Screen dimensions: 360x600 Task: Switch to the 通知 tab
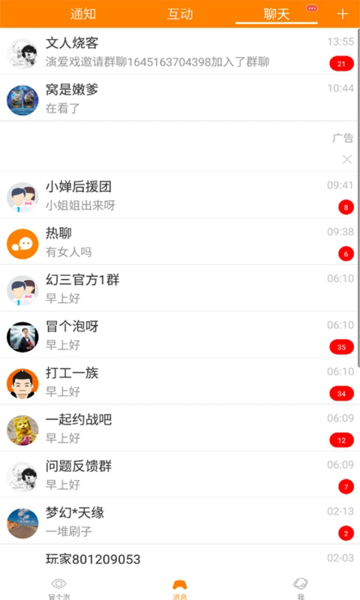[83, 14]
